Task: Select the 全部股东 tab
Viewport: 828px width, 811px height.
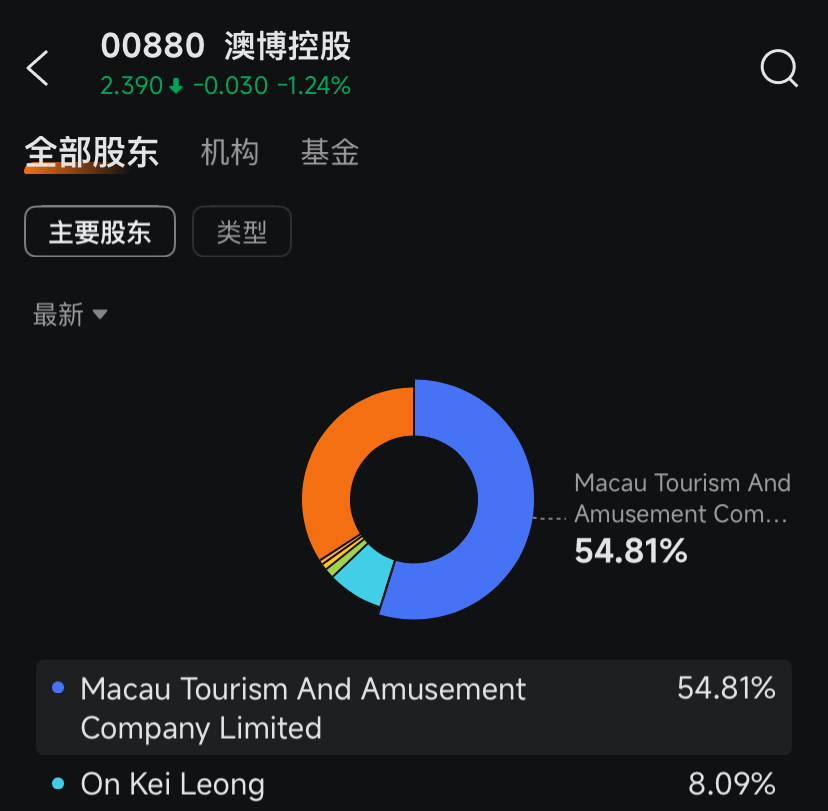Action: click(x=91, y=153)
